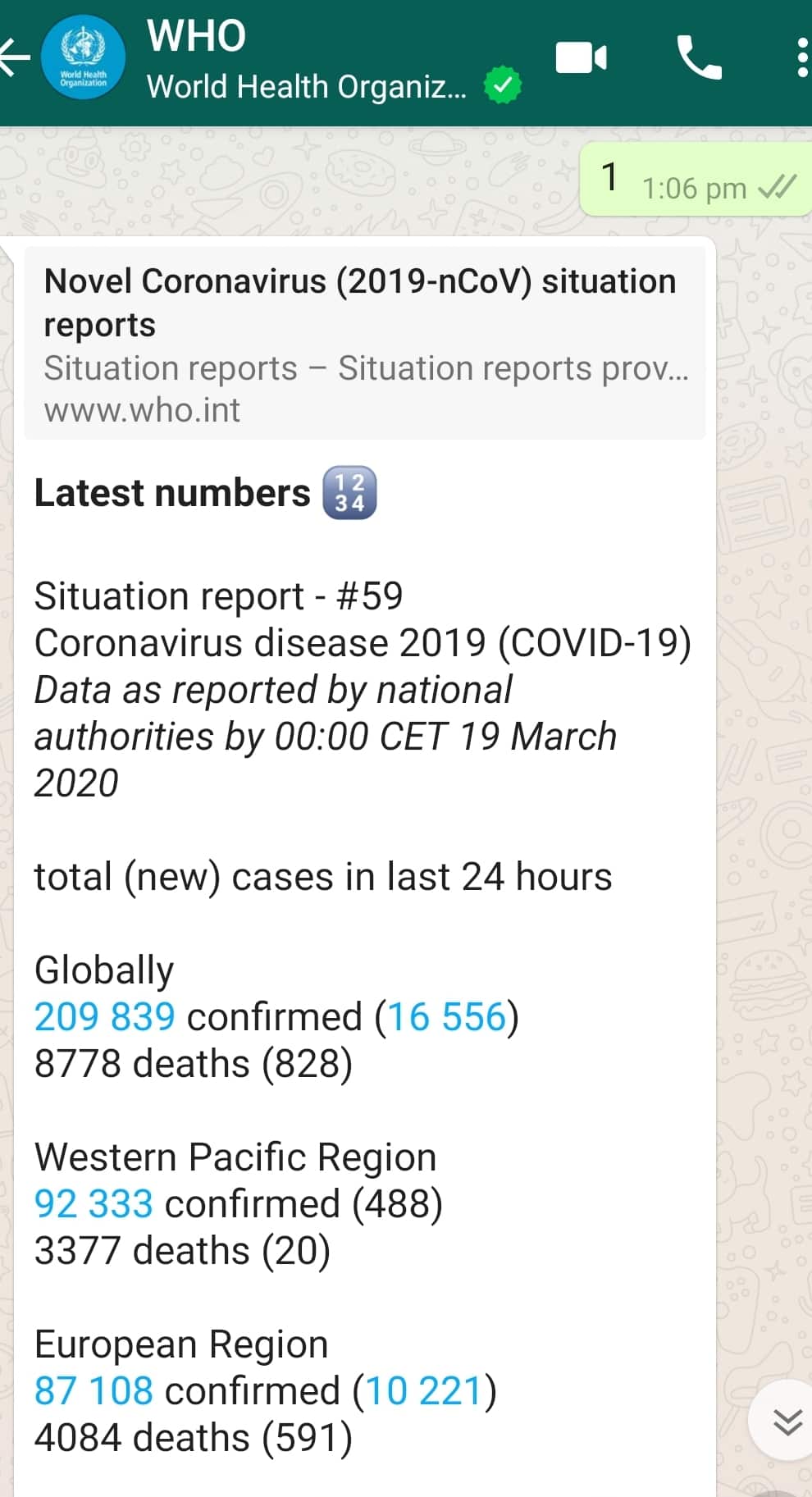Image resolution: width=812 pixels, height=1497 pixels.
Task: Open the WHO contact name header
Action: [x=197, y=34]
